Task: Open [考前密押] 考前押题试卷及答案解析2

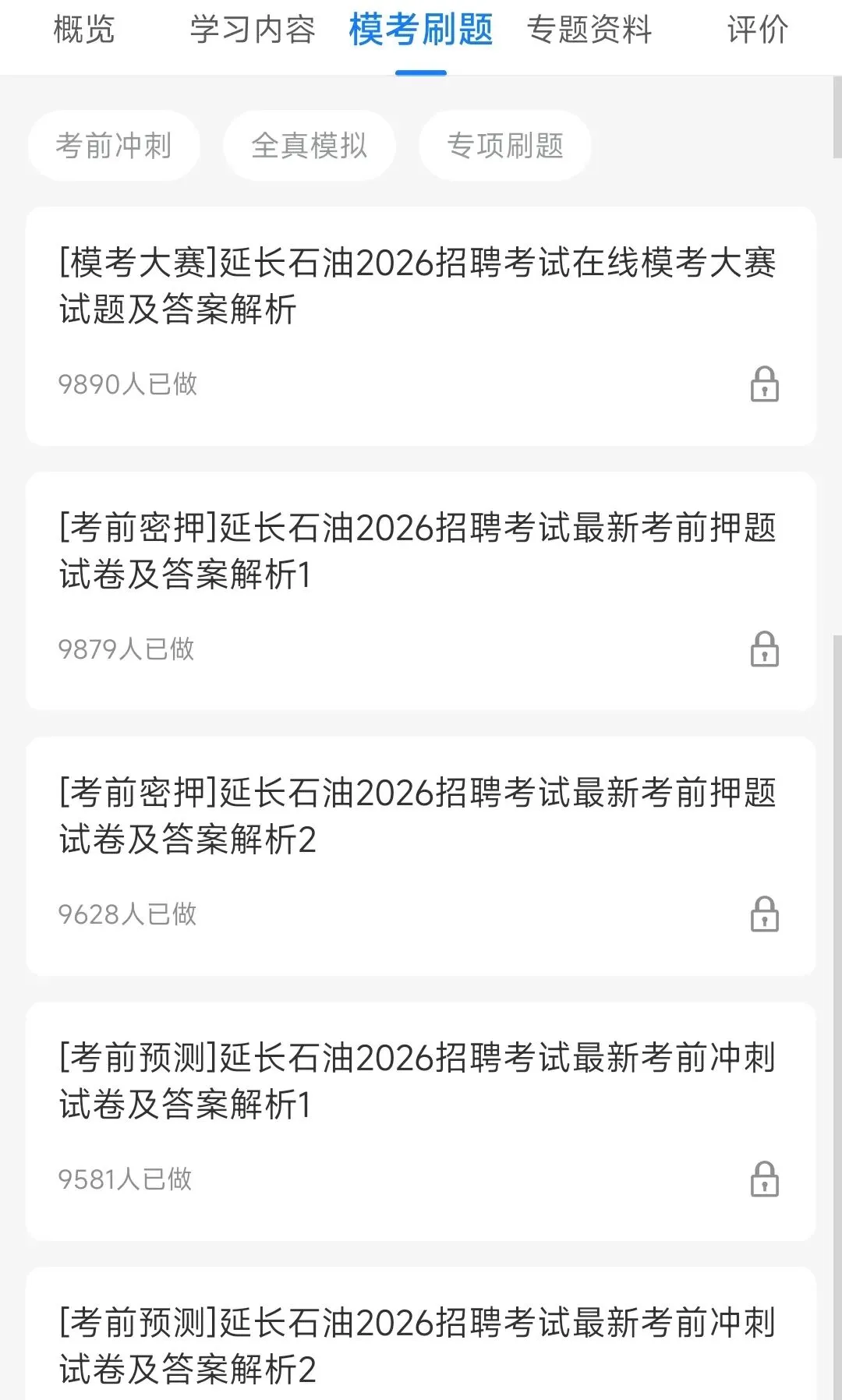Action: [418, 816]
